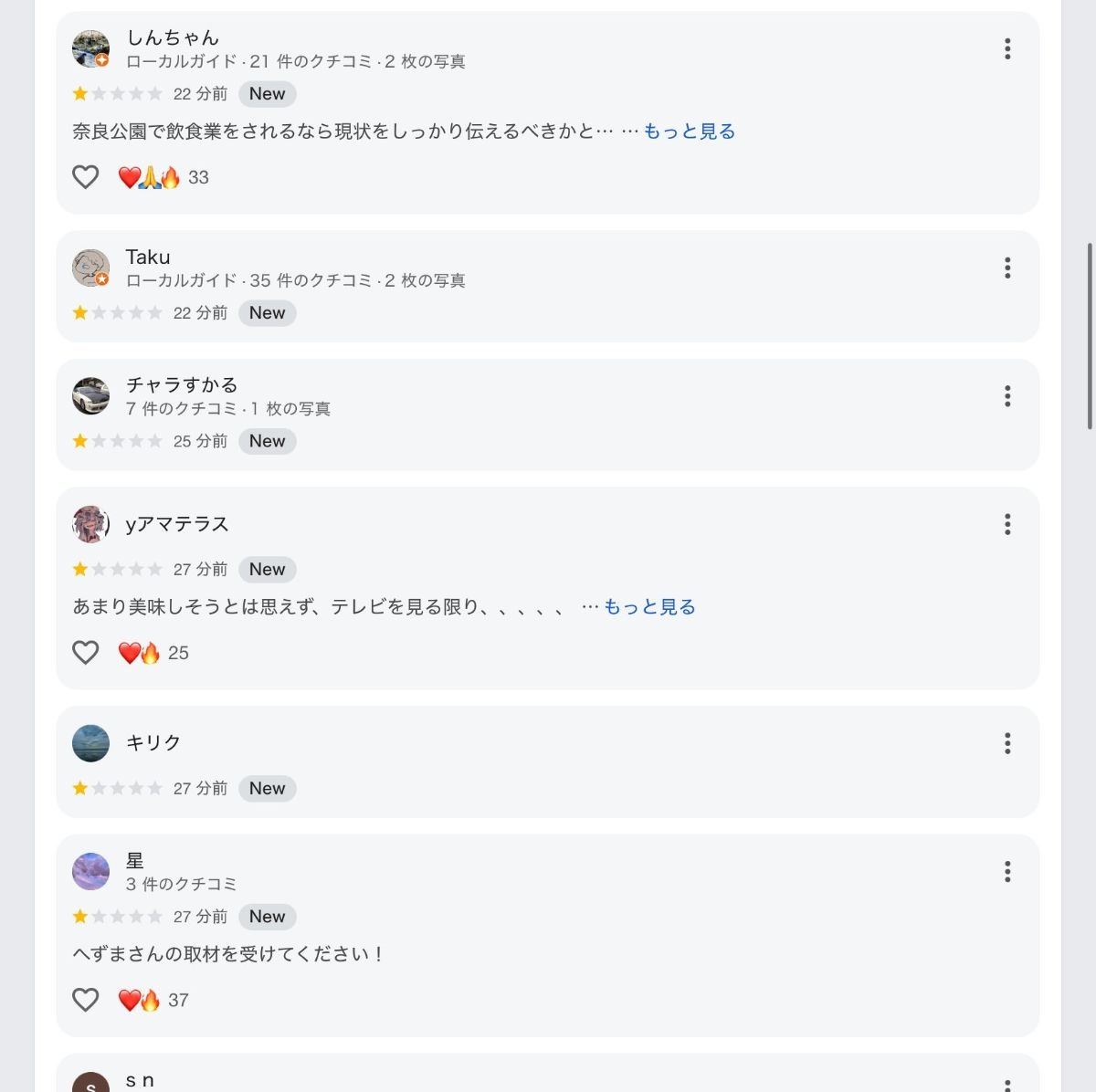Open more options for チャラすかる's review
This screenshot has height=1092, width=1096.
[x=1007, y=396]
